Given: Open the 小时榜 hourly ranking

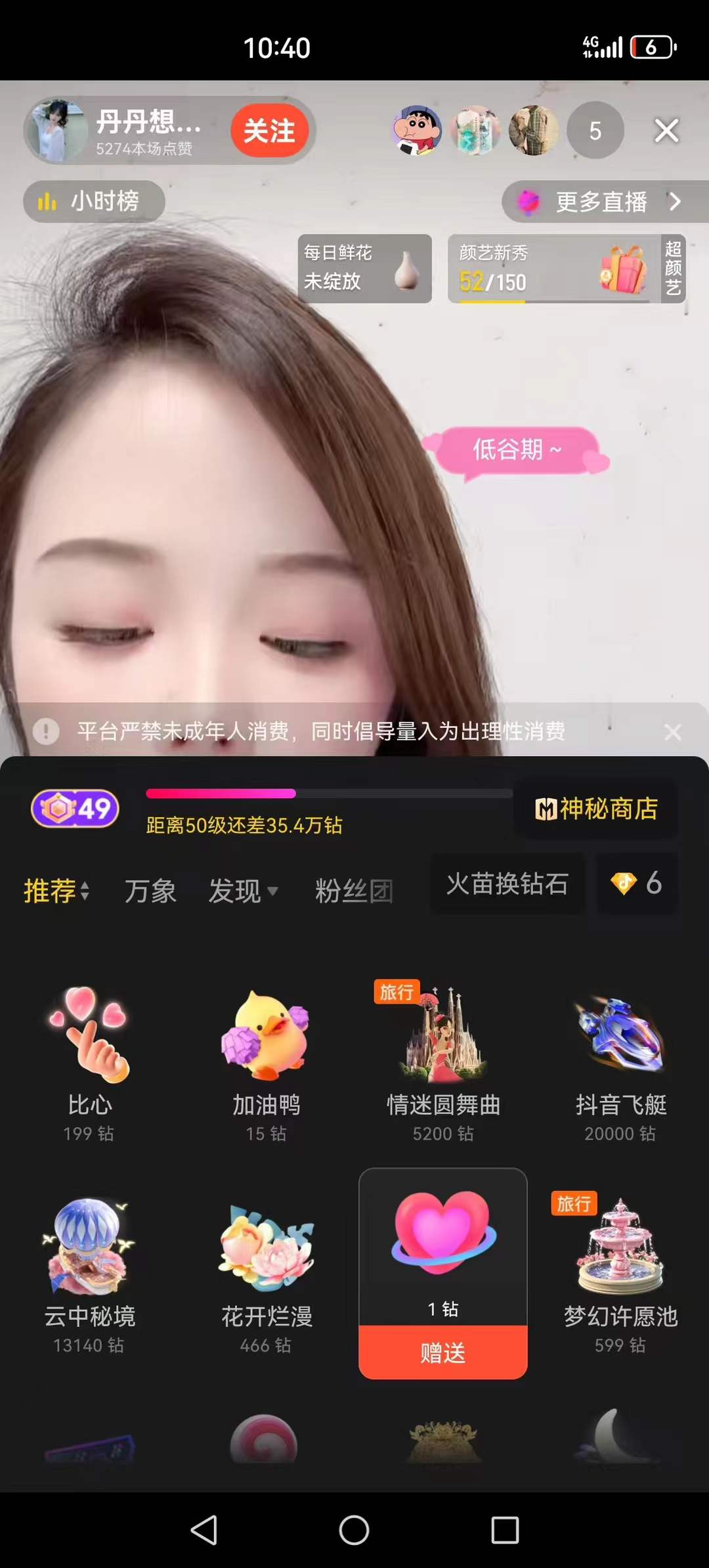Looking at the screenshot, I should 93,201.
